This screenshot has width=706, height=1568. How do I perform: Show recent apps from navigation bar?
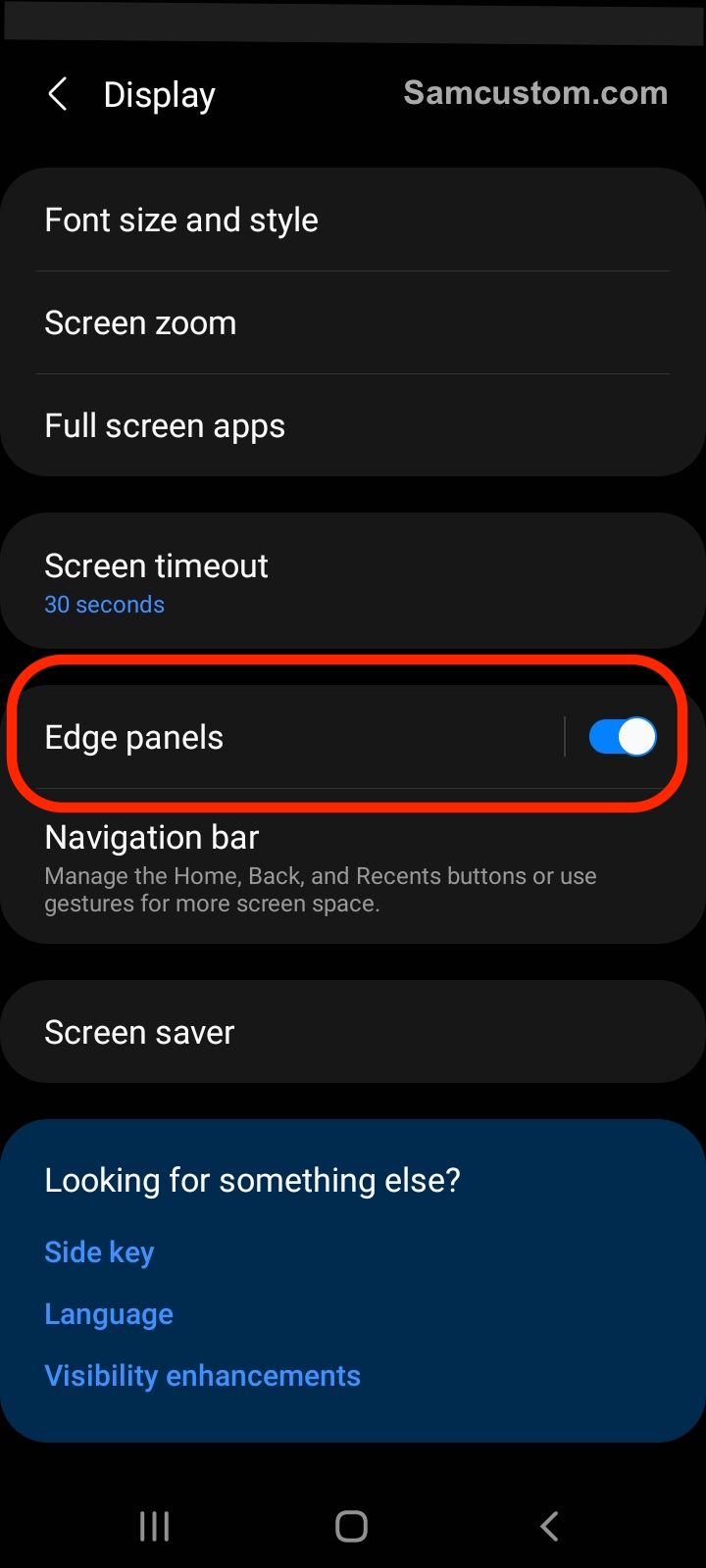(154, 1526)
